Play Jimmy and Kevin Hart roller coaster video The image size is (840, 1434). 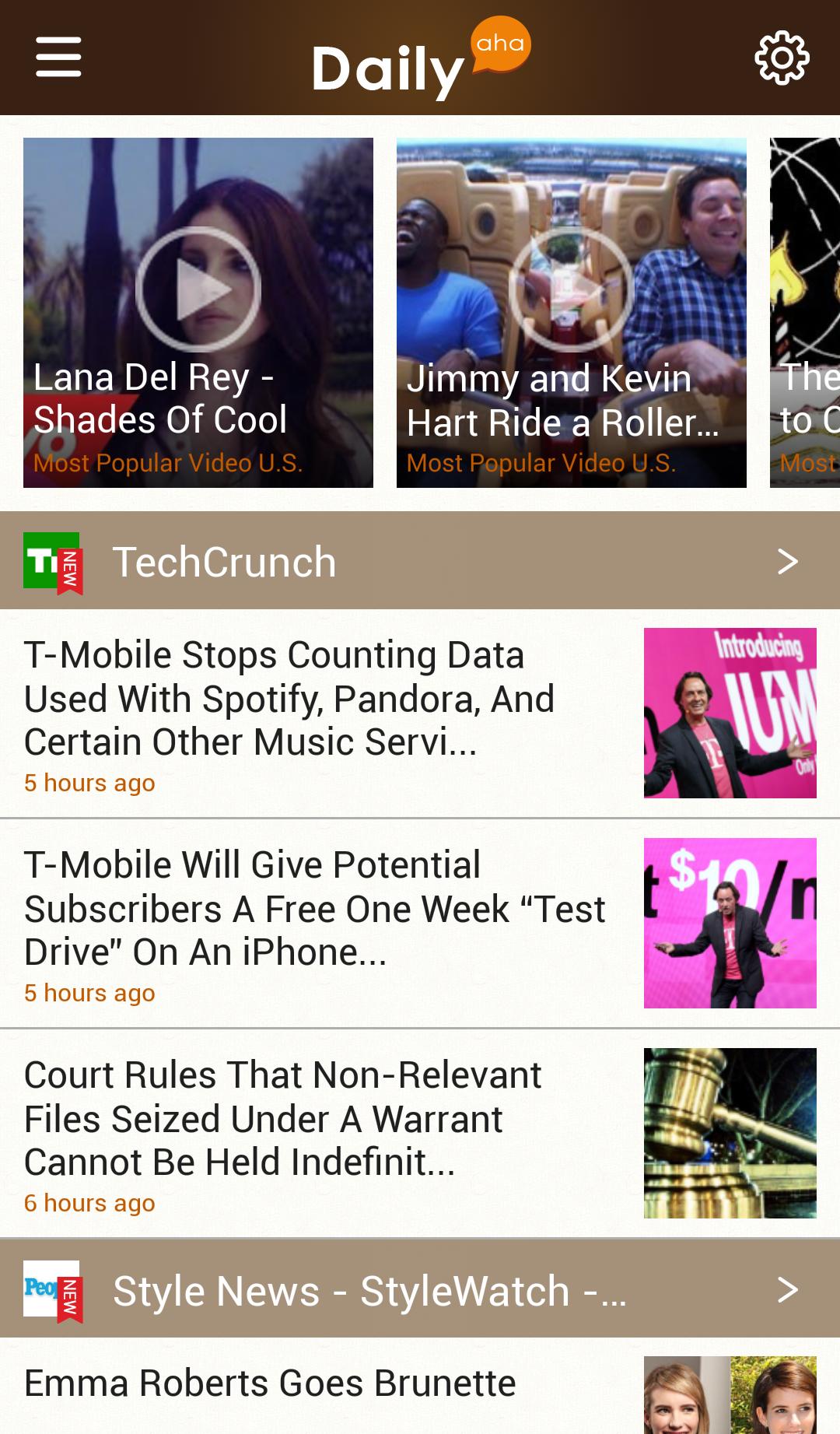click(572, 289)
